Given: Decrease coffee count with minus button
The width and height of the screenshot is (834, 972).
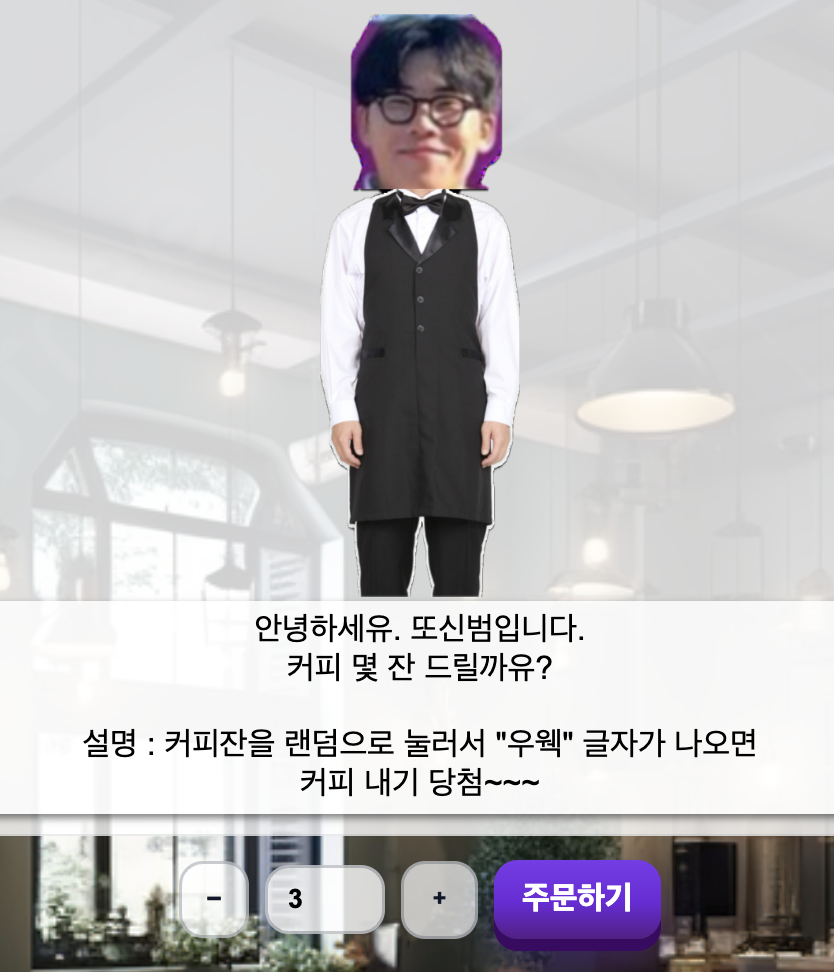Looking at the screenshot, I should coord(214,899).
